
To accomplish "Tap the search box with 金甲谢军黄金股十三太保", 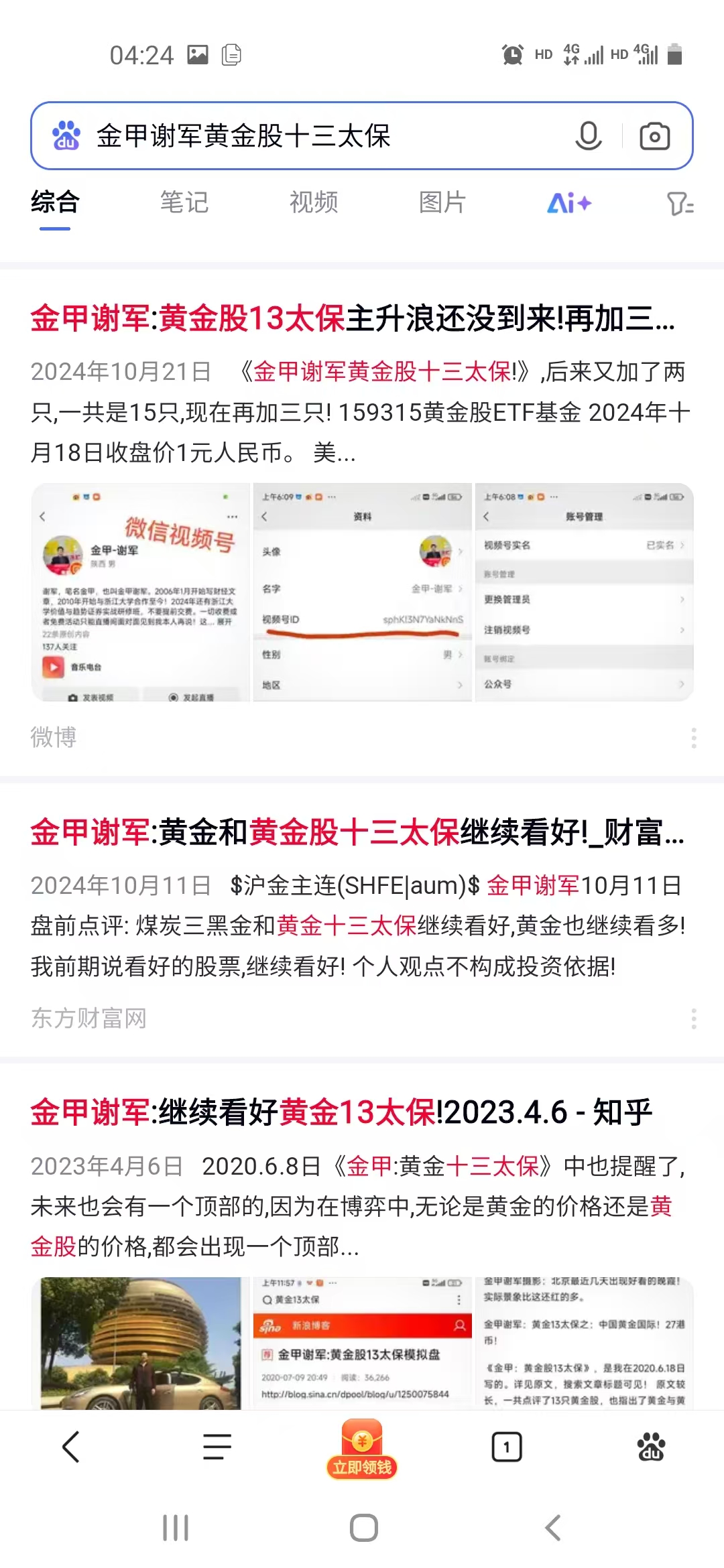I will 322,136.
